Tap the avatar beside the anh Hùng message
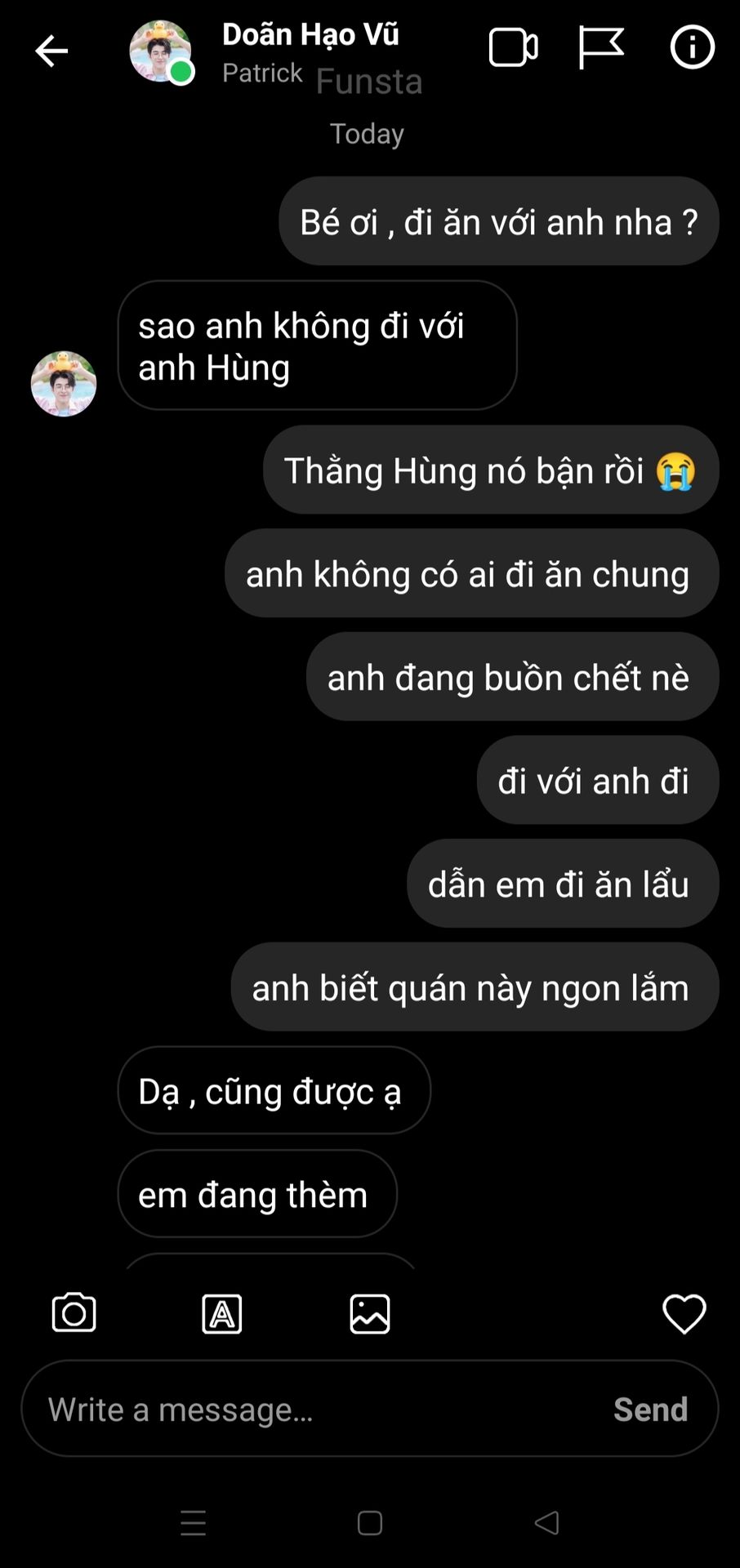Image resolution: width=740 pixels, height=1568 pixels. tap(64, 384)
